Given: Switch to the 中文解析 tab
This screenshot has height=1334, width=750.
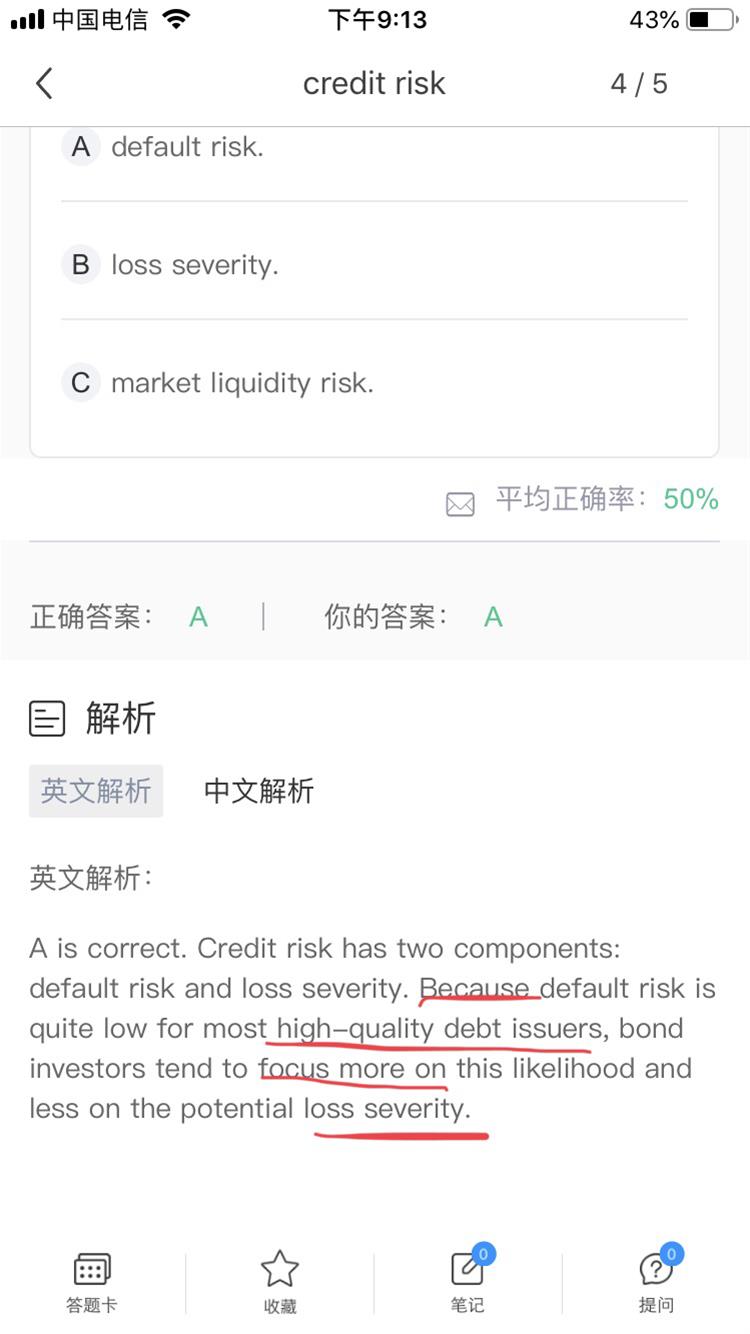Looking at the screenshot, I should click(x=259, y=791).
